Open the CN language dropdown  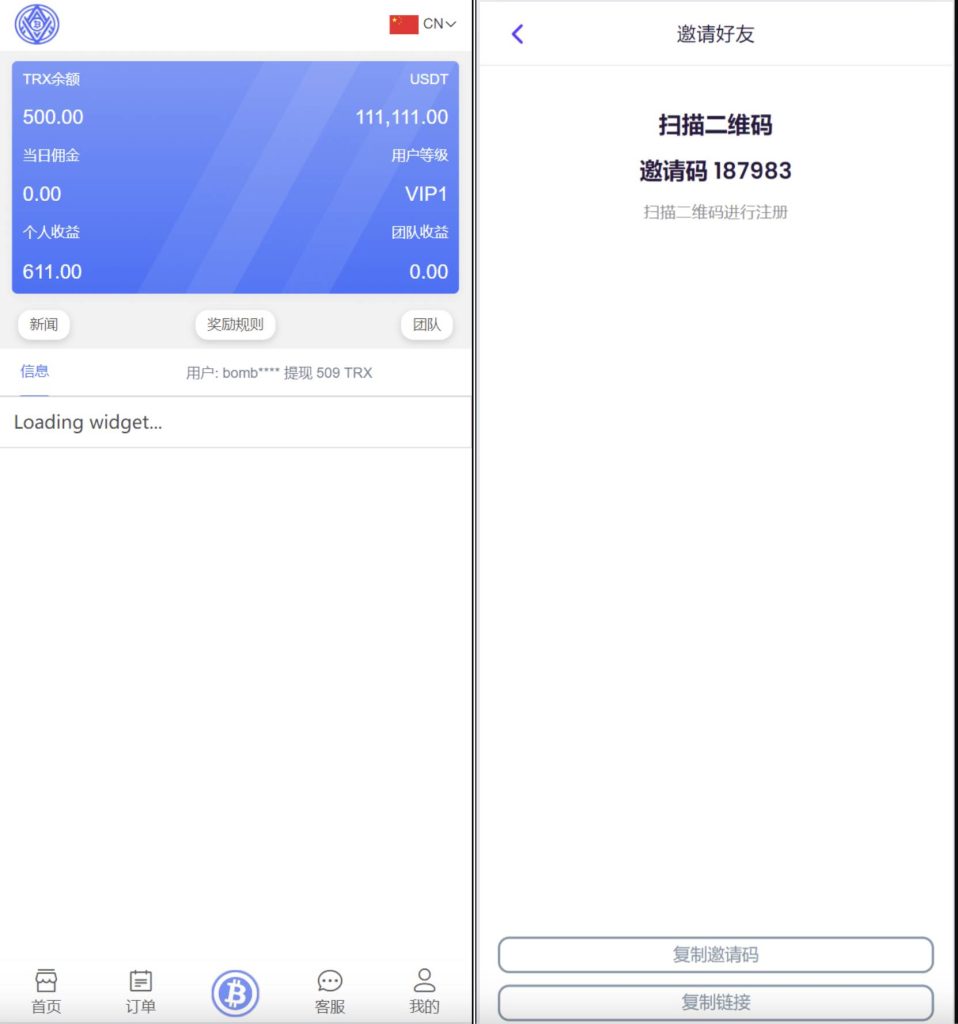pos(424,24)
